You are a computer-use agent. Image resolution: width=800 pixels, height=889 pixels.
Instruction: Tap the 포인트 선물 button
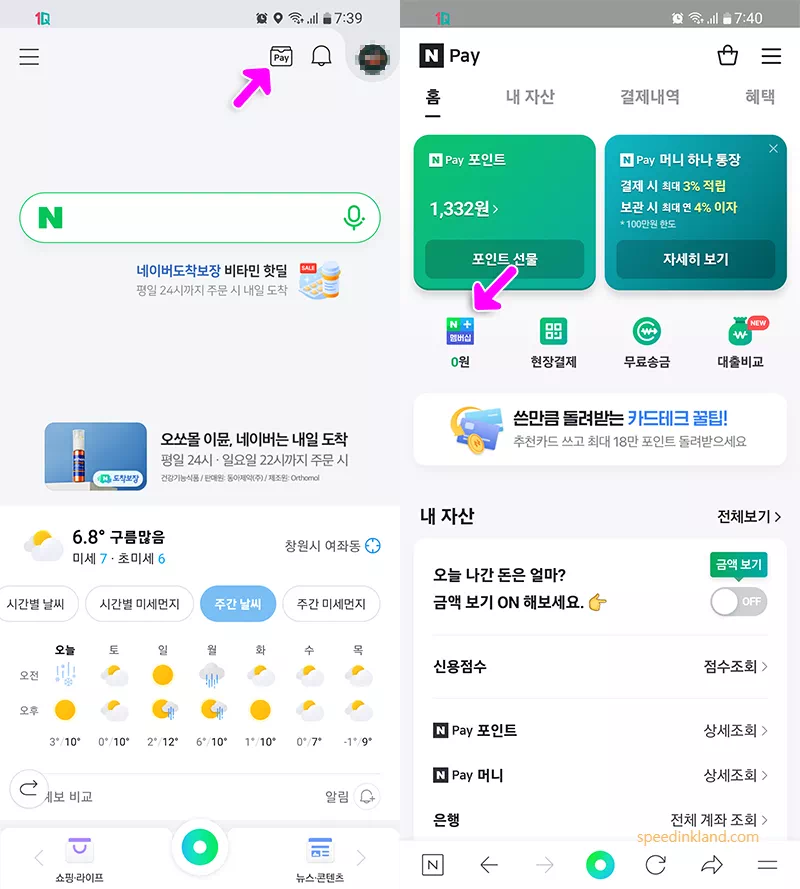[x=505, y=259]
